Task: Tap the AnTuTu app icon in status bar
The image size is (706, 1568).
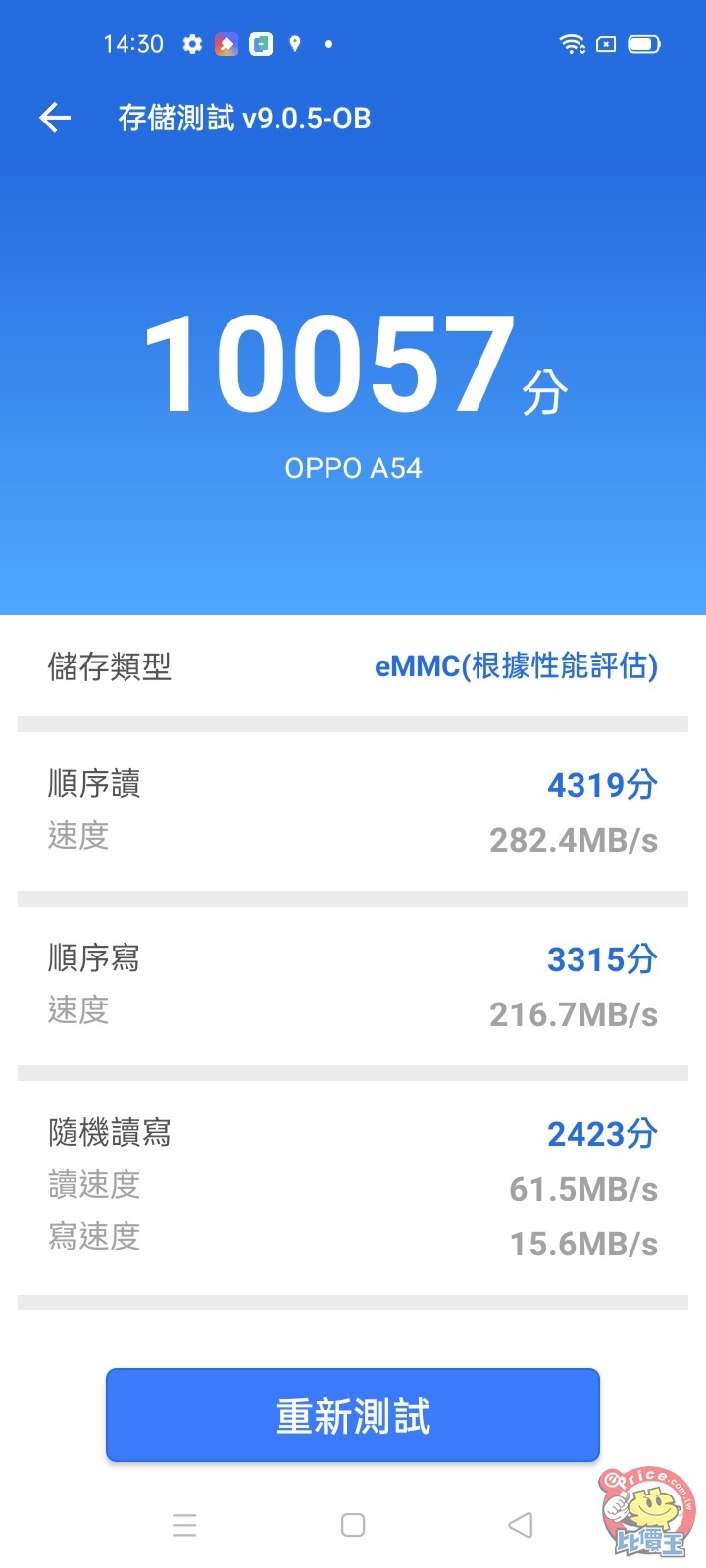Action: (226, 43)
